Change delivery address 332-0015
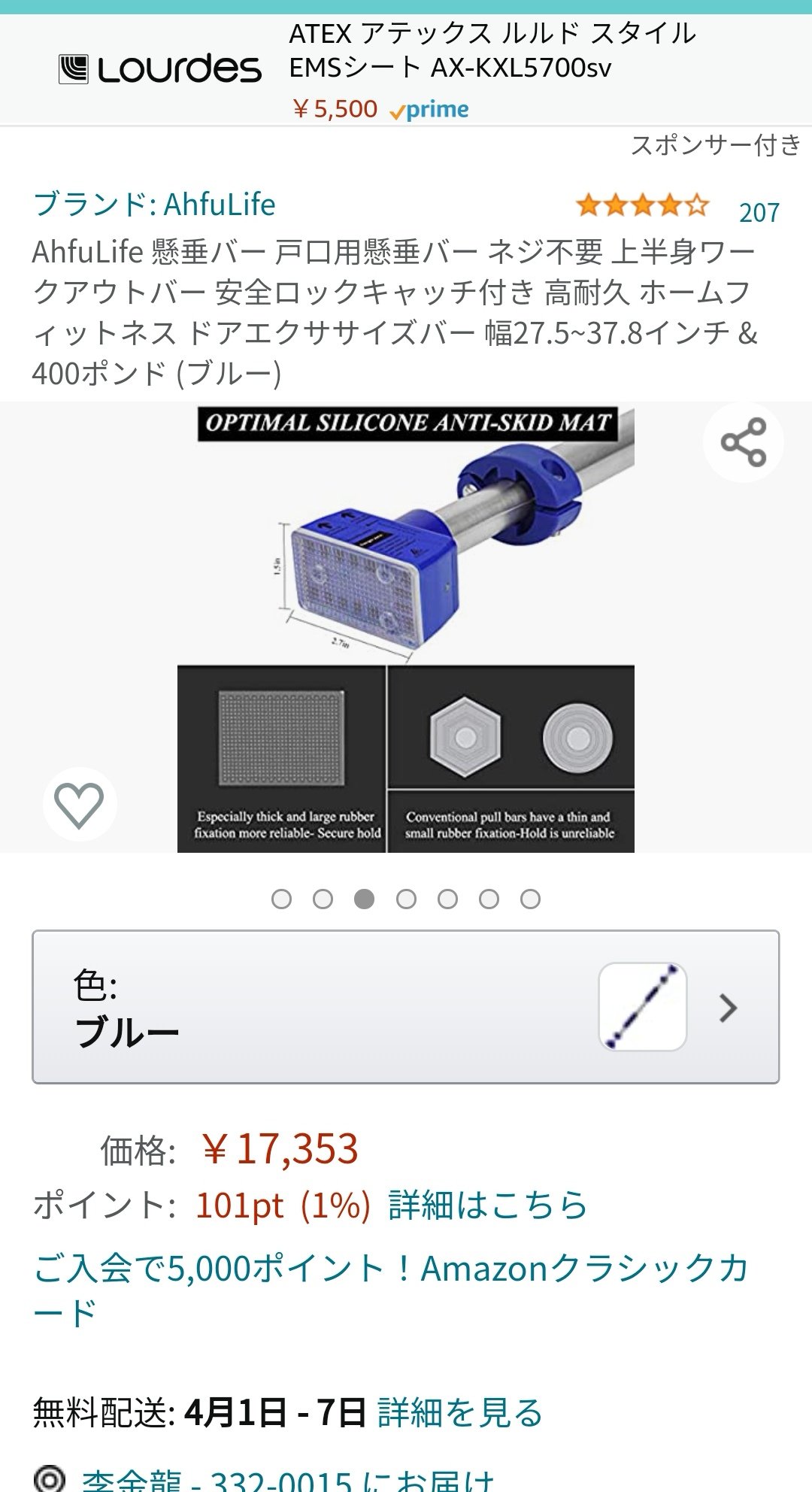The width and height of the screenshot is (812, 1492). [287, 1480]
